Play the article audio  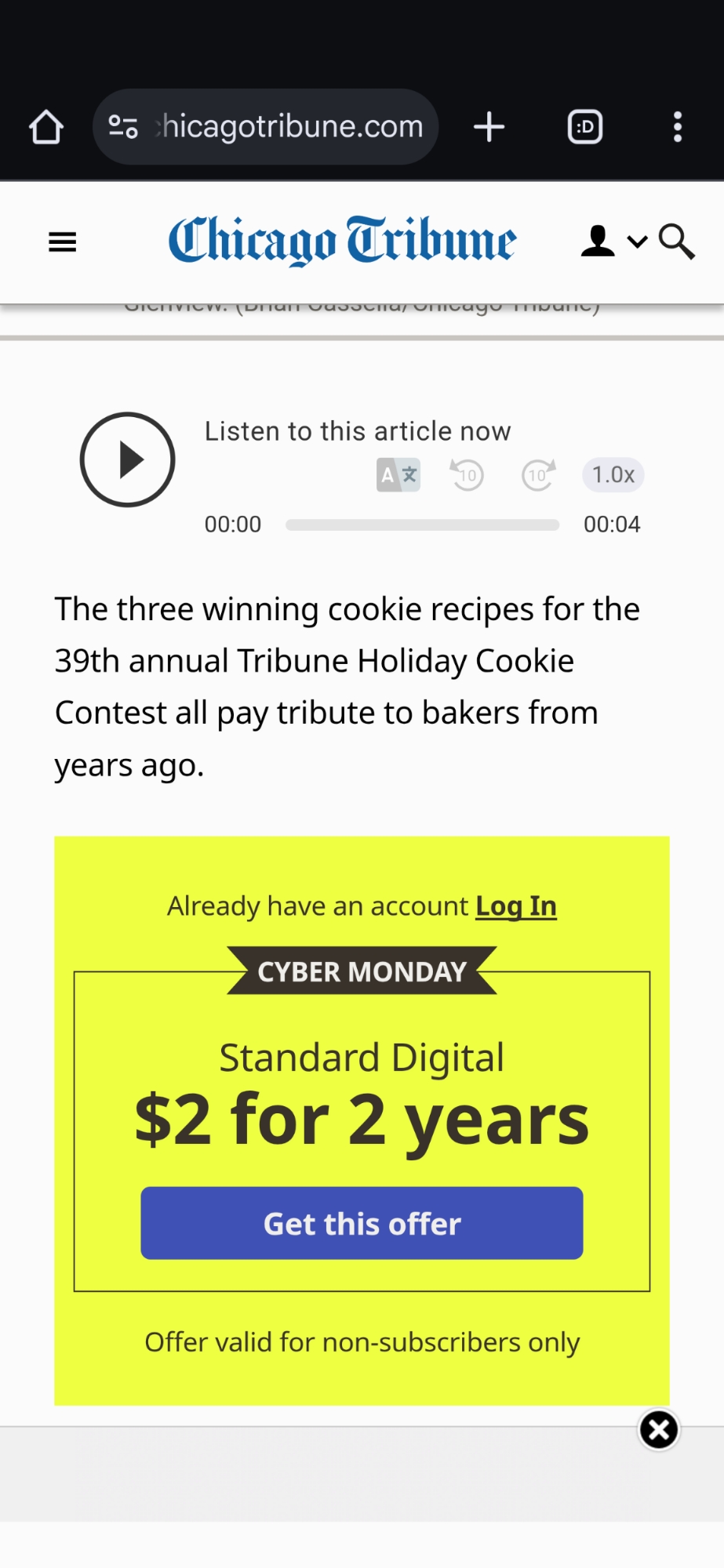pyautogui.click(x=127, y=460)
